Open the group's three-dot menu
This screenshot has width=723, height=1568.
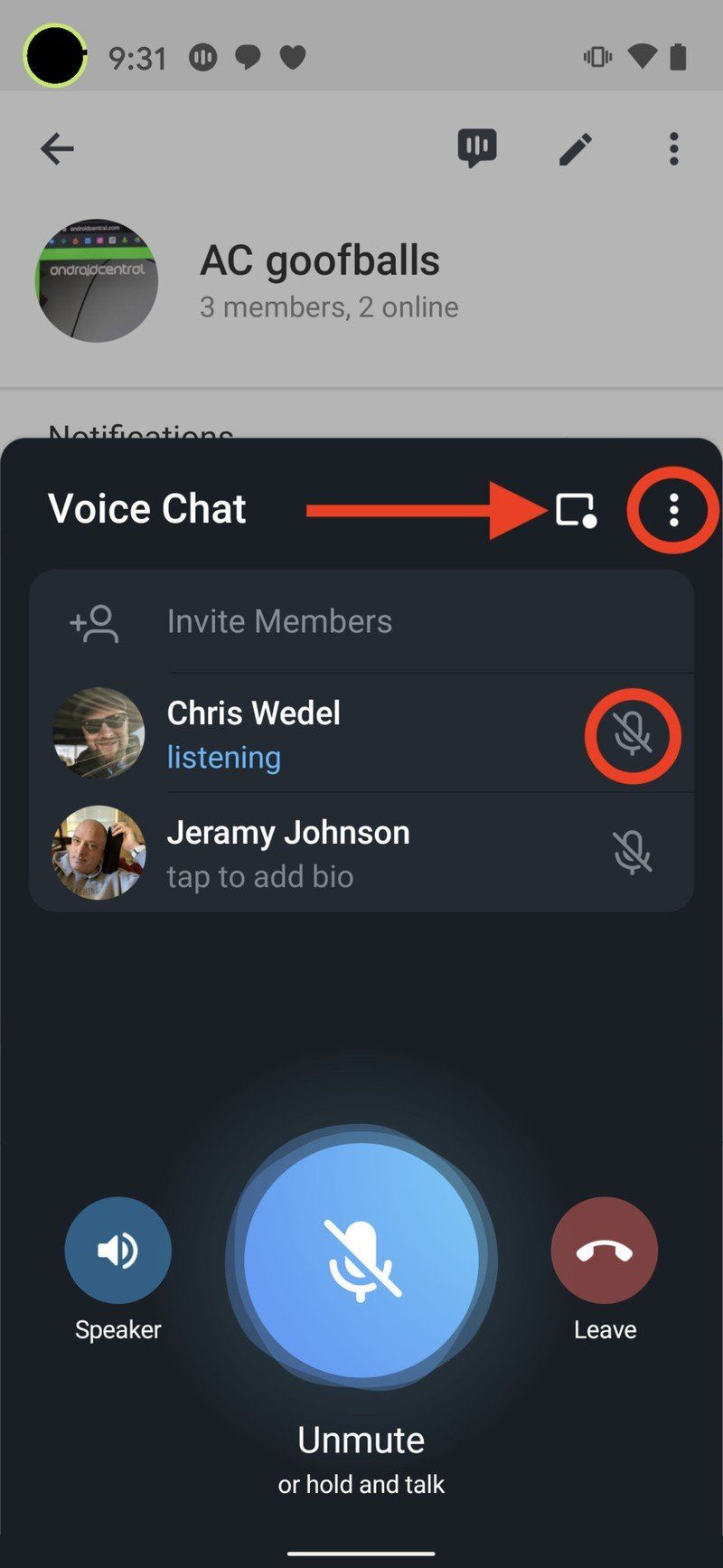pyautogui.click(x=672, y=149)
